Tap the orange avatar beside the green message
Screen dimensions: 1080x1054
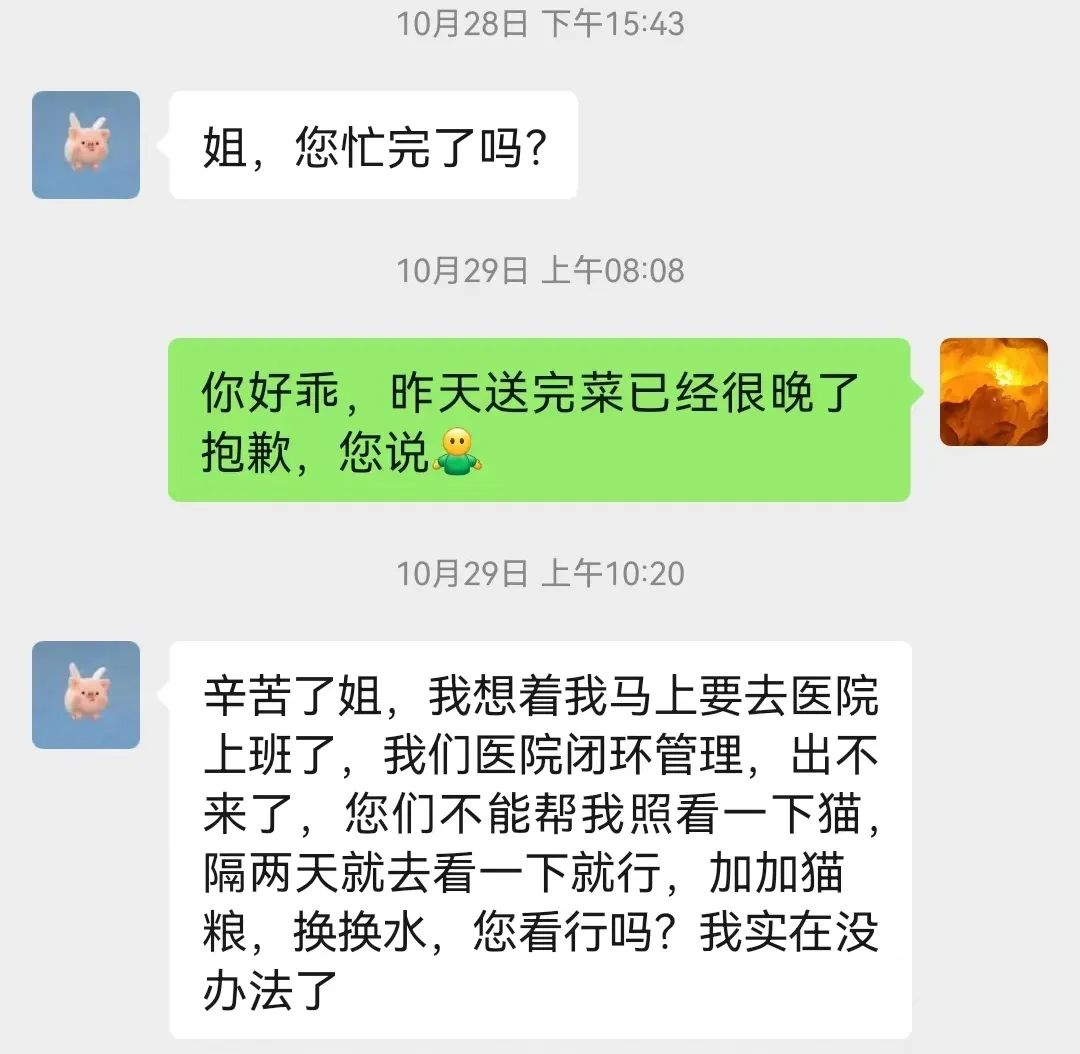coord(993,392)
